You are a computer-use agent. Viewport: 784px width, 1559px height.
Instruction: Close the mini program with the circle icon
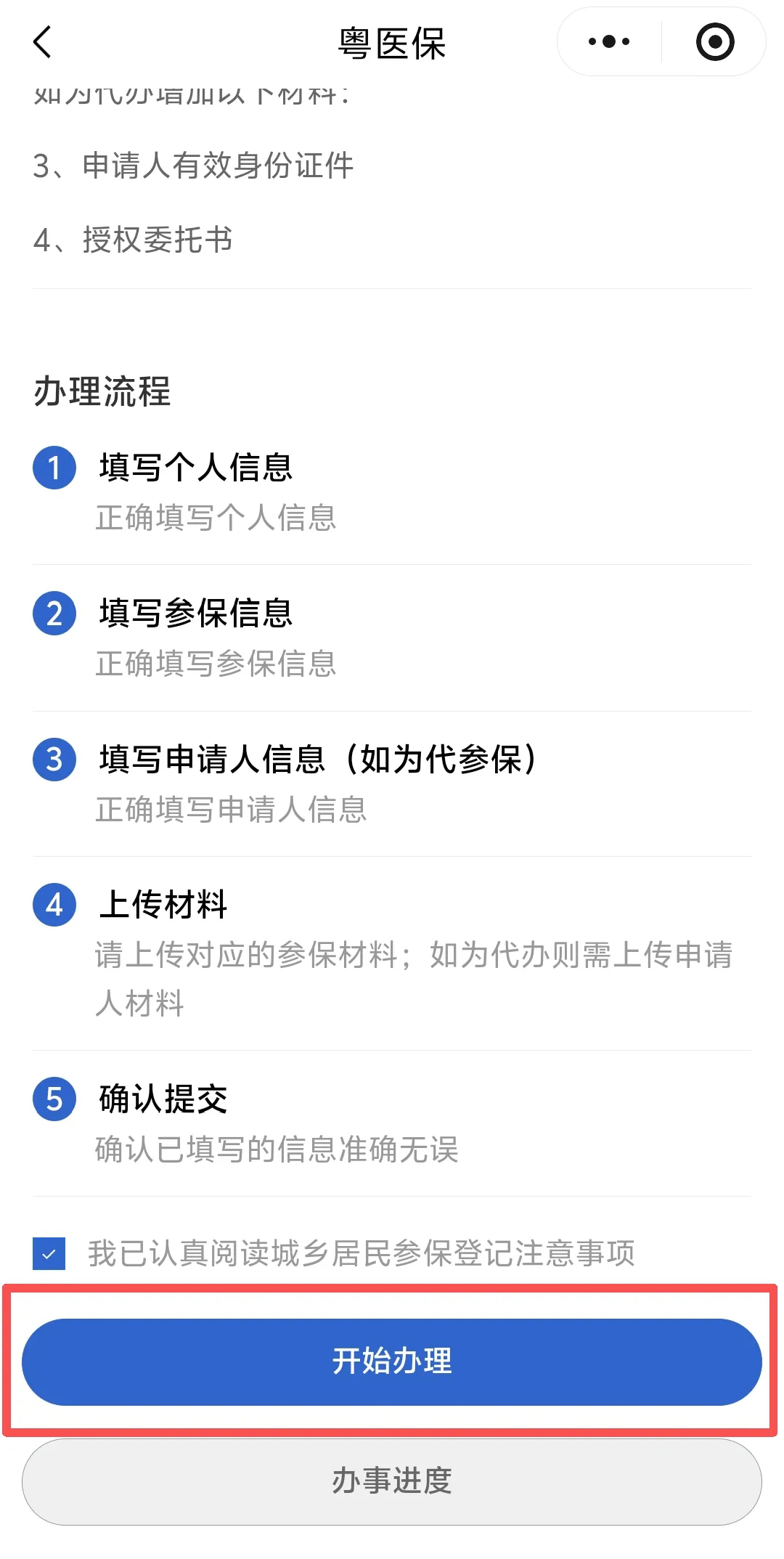(714, 42)
